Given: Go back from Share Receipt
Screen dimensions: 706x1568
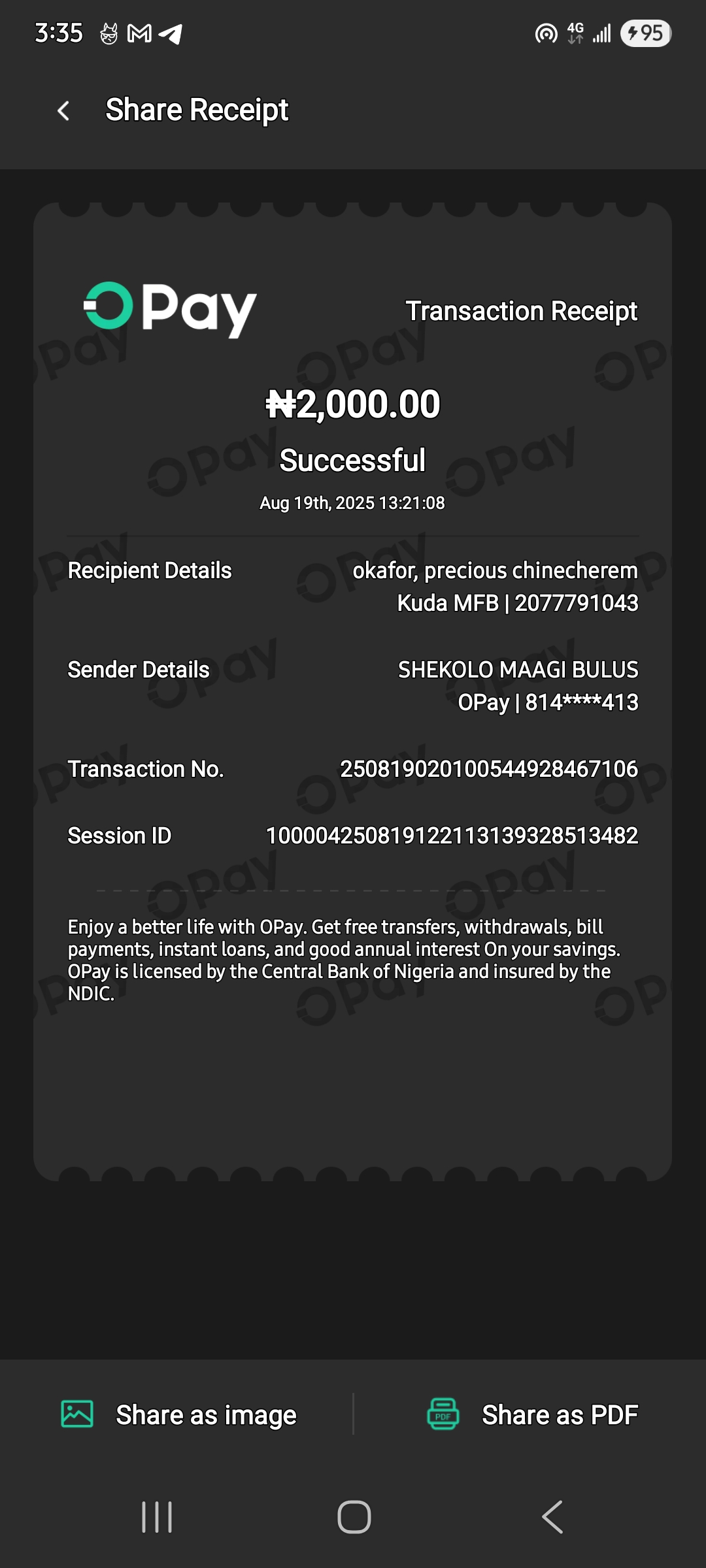Looking at the screenshot, I should tap(63, 110).
